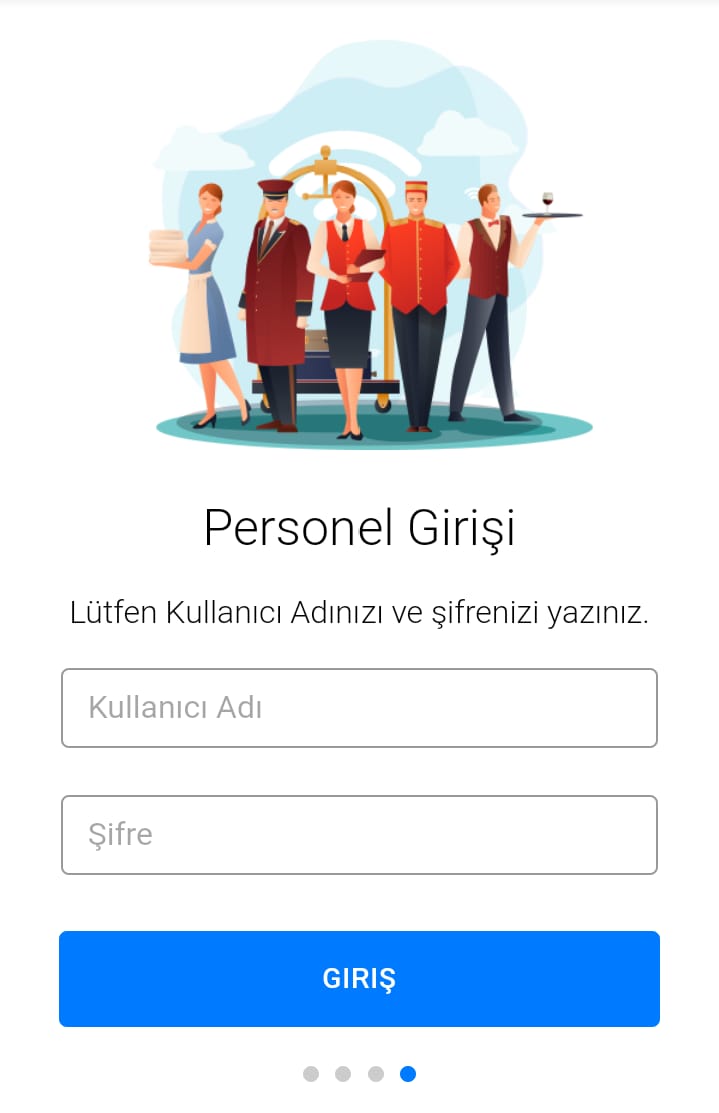Image resolution: width=719 pixels, height=1113 pixels.
Task: Go to the third page indicator dot
Action: [x=376, y=1074]
